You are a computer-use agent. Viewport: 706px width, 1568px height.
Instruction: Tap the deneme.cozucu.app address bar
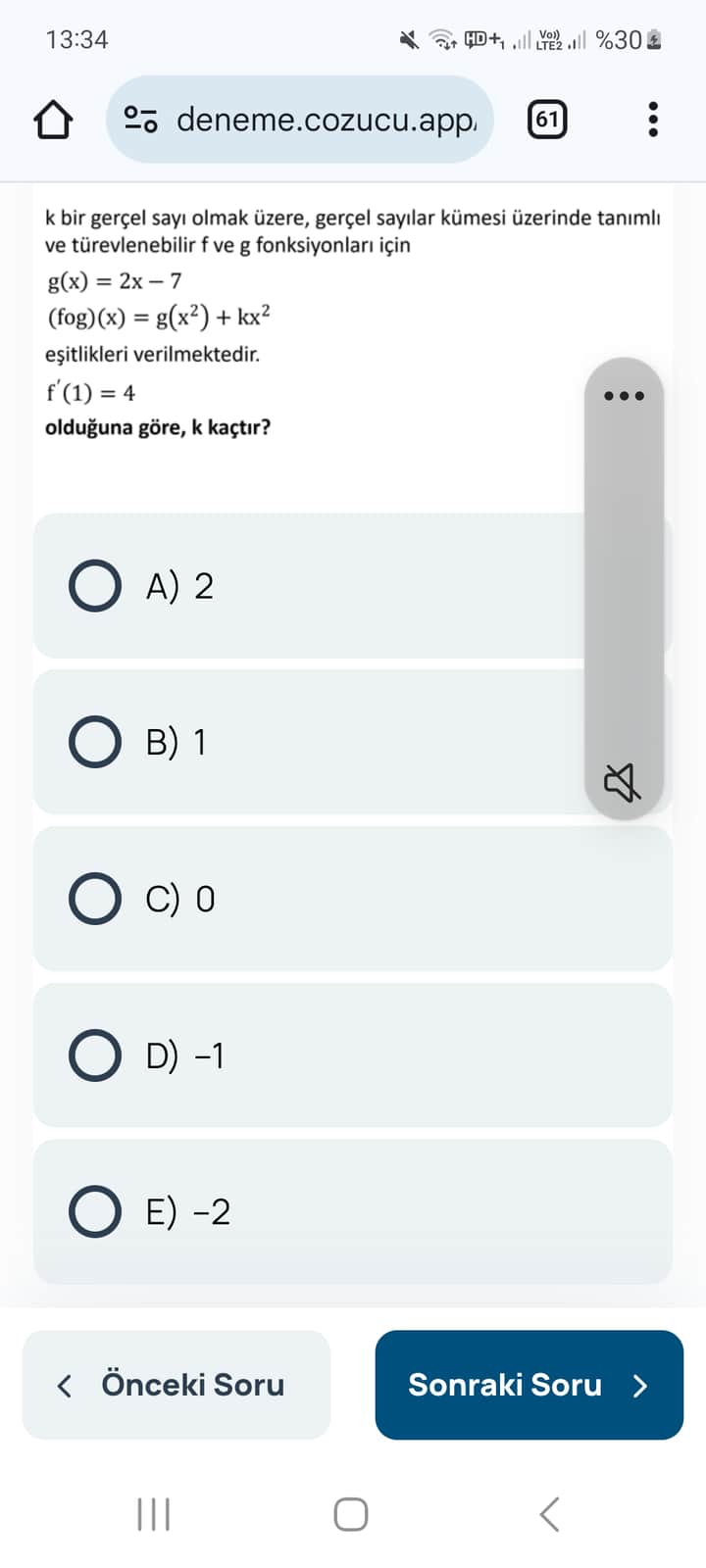[x=324, y=120]
